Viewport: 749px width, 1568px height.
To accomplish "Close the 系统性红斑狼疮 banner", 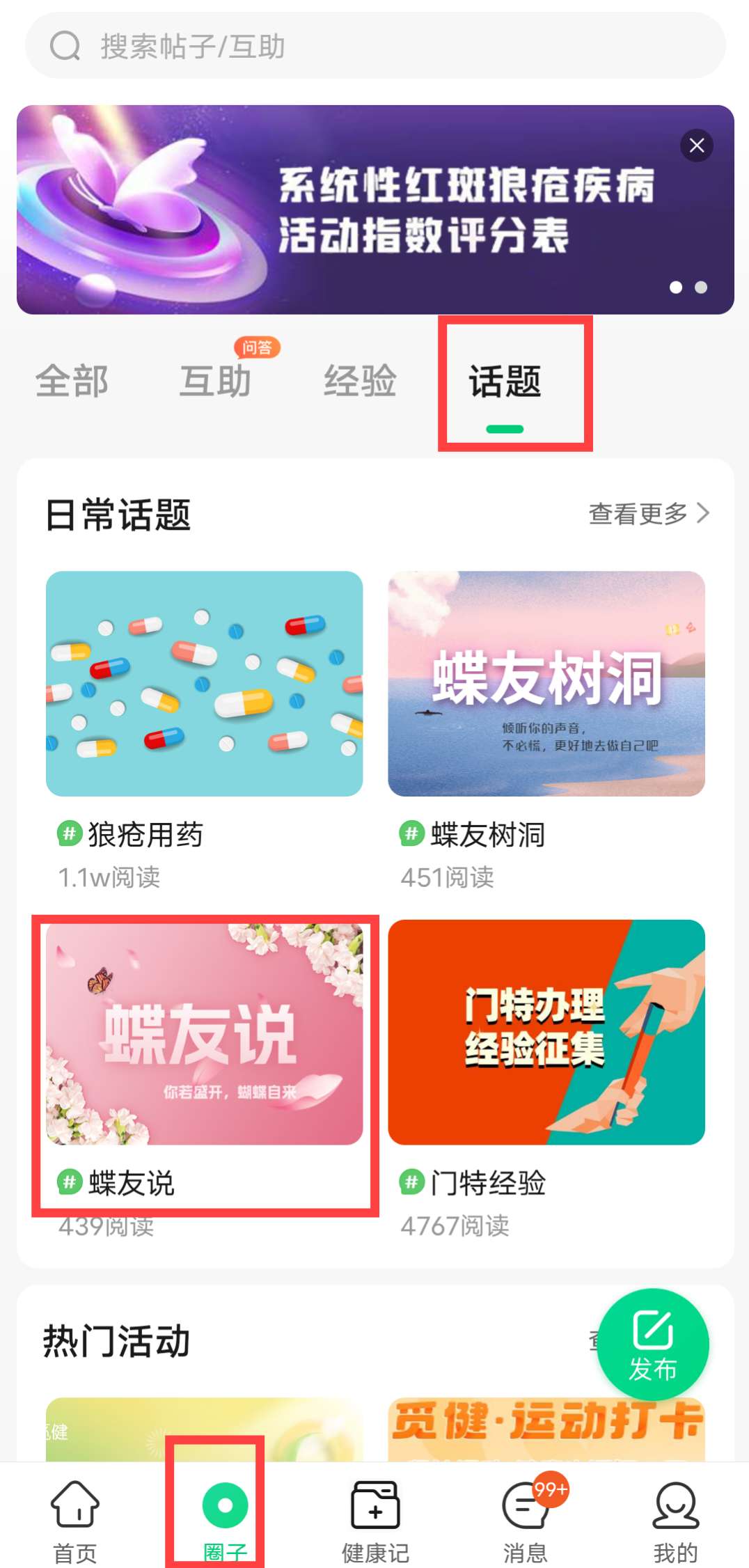I will point(696,146).
